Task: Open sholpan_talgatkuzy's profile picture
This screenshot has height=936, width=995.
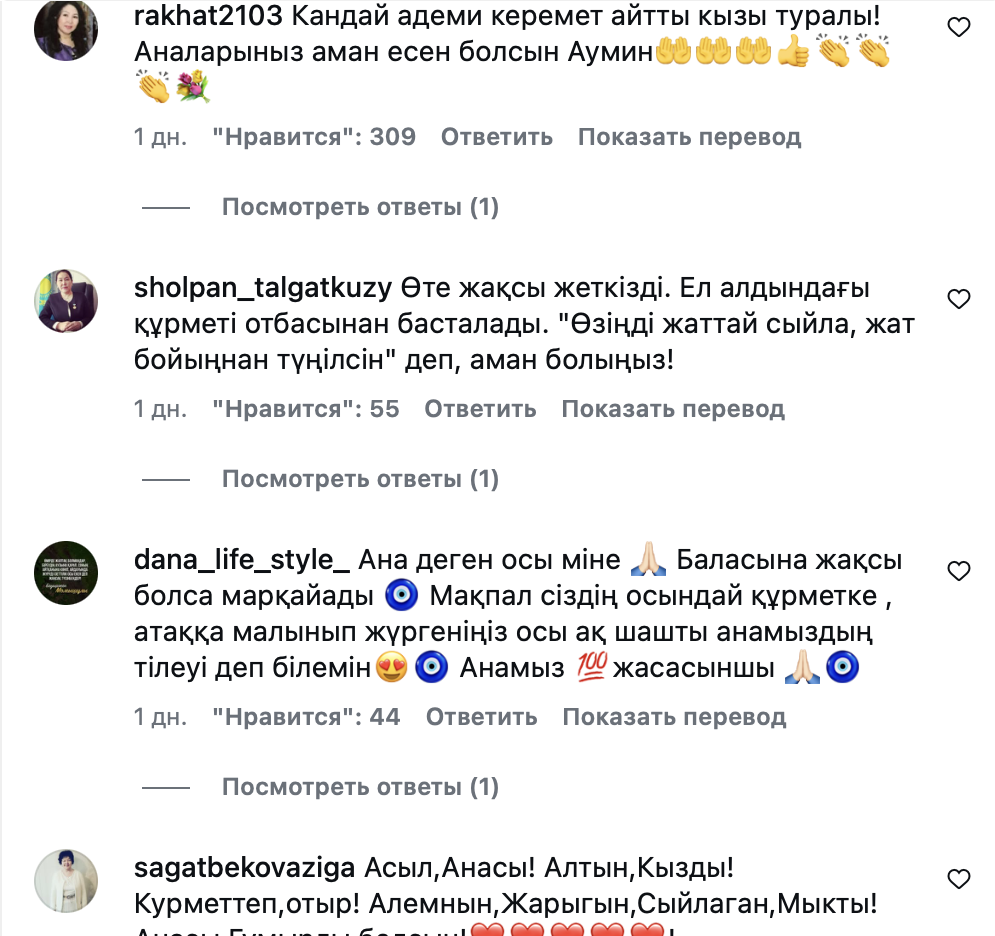Action: tap(66, 301)
